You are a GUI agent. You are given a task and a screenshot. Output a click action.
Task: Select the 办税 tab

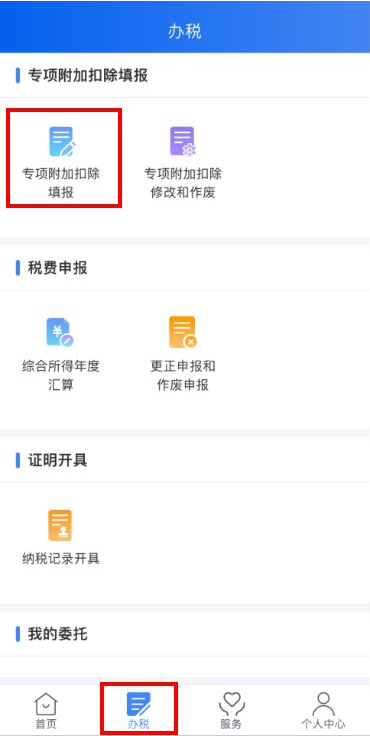139,711
